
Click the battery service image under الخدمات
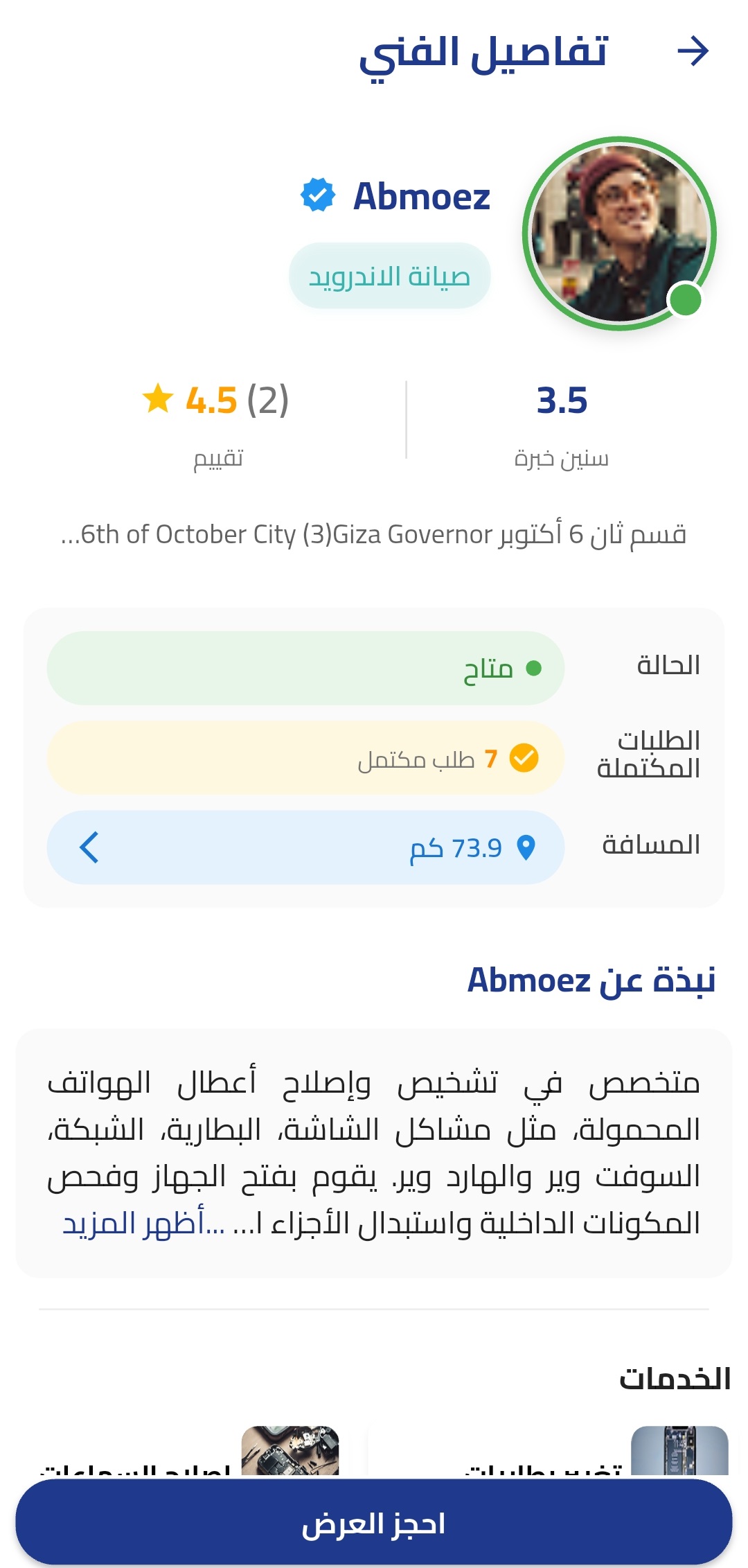click(x=675, y=1448)
